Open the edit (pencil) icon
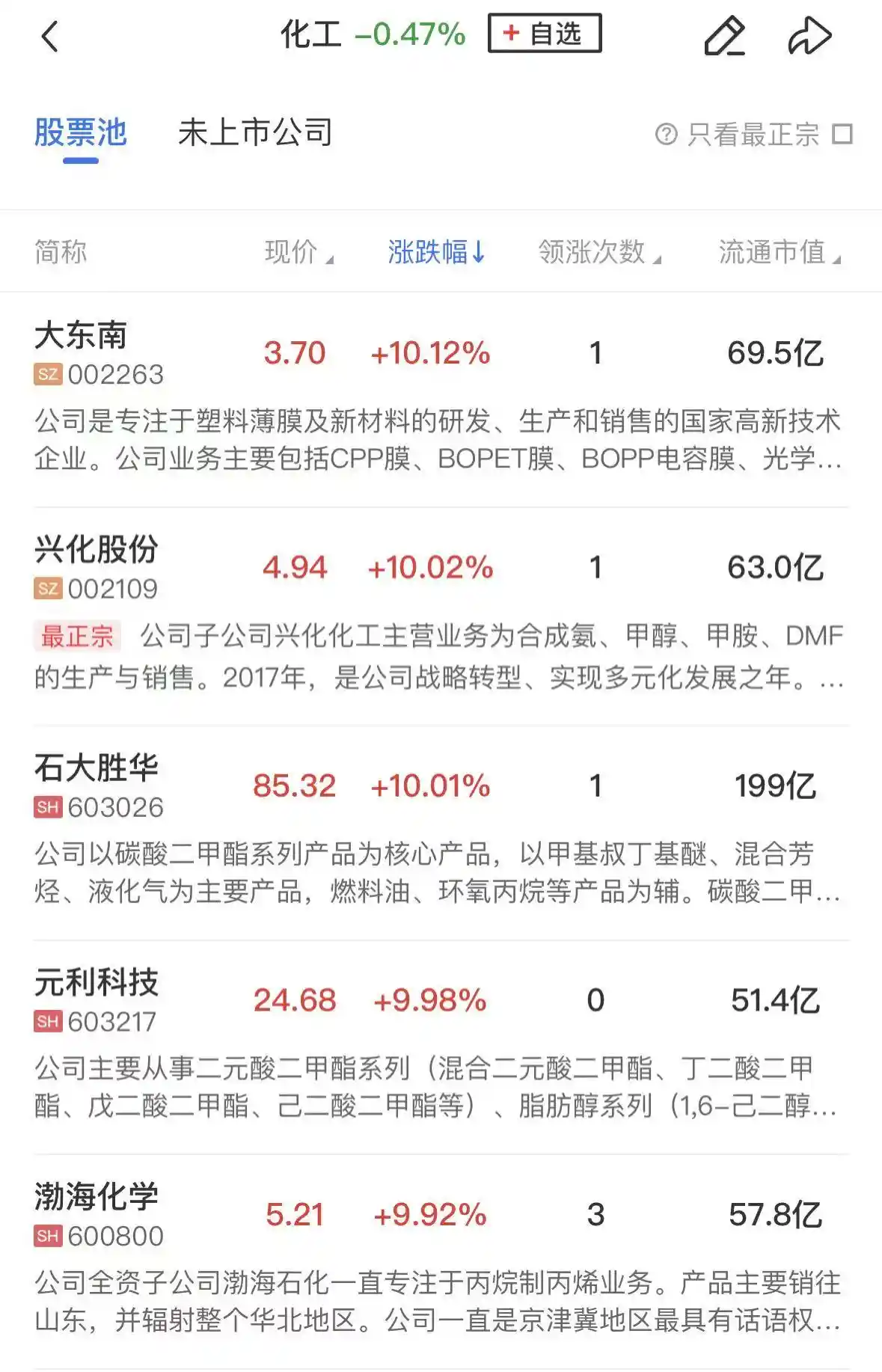This screenshot has height=1372, width=882. coord(724,35)
